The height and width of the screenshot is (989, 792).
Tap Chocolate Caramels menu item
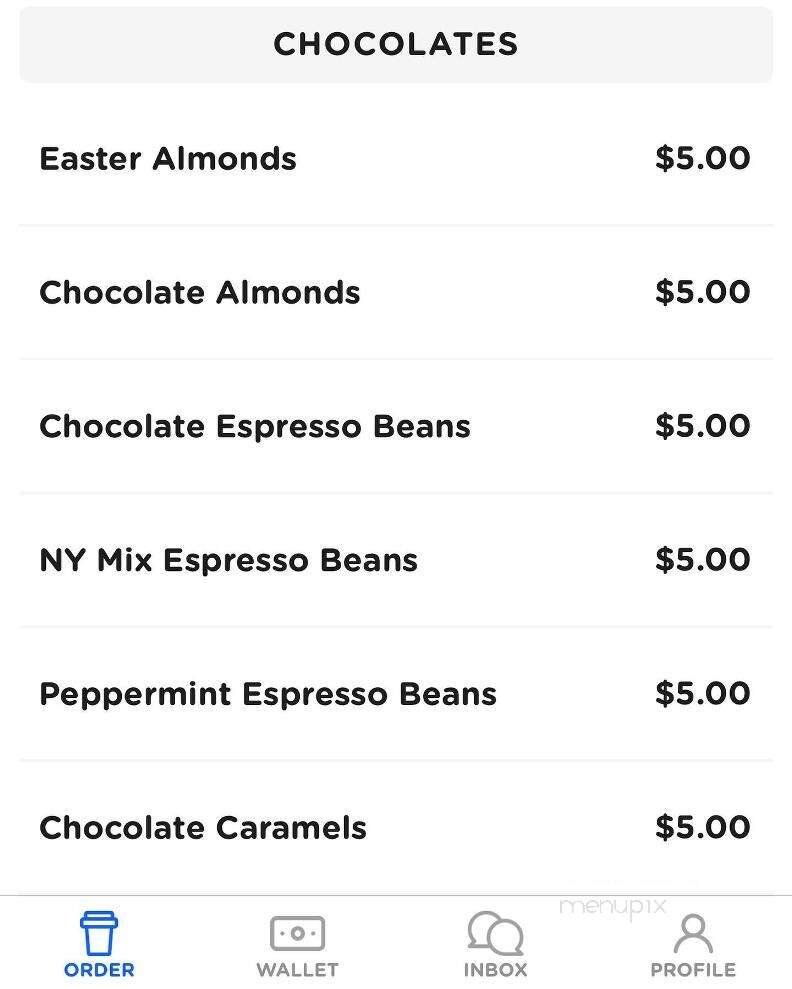coord(203,827)
